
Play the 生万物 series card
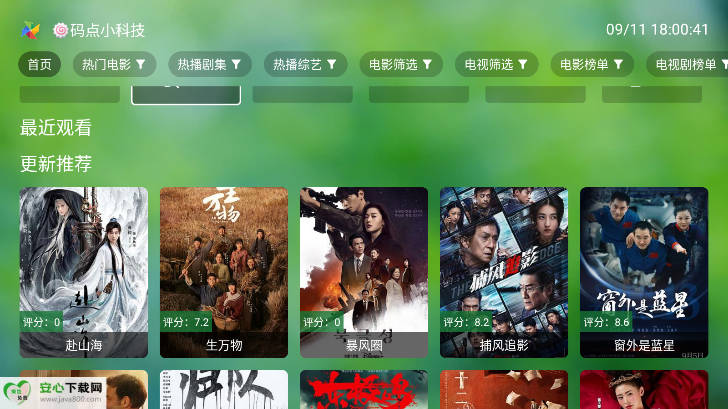(x=224, y=272)
